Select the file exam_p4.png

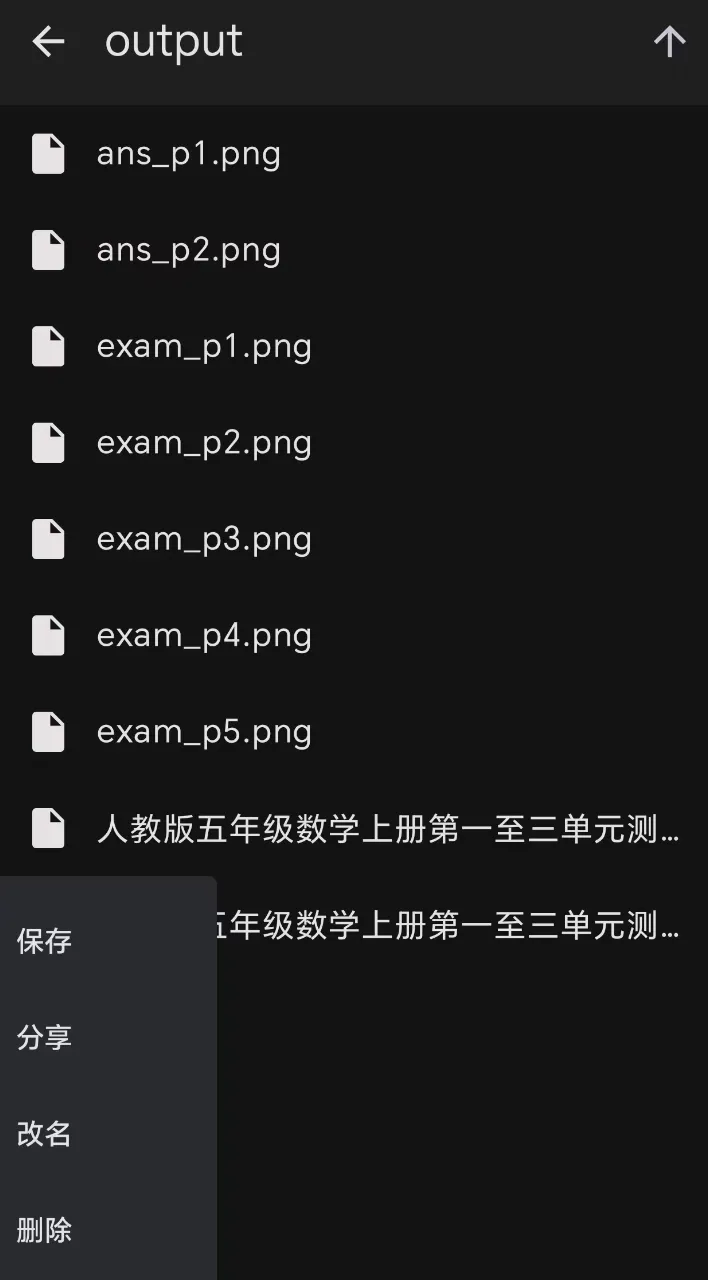point(354,636)
